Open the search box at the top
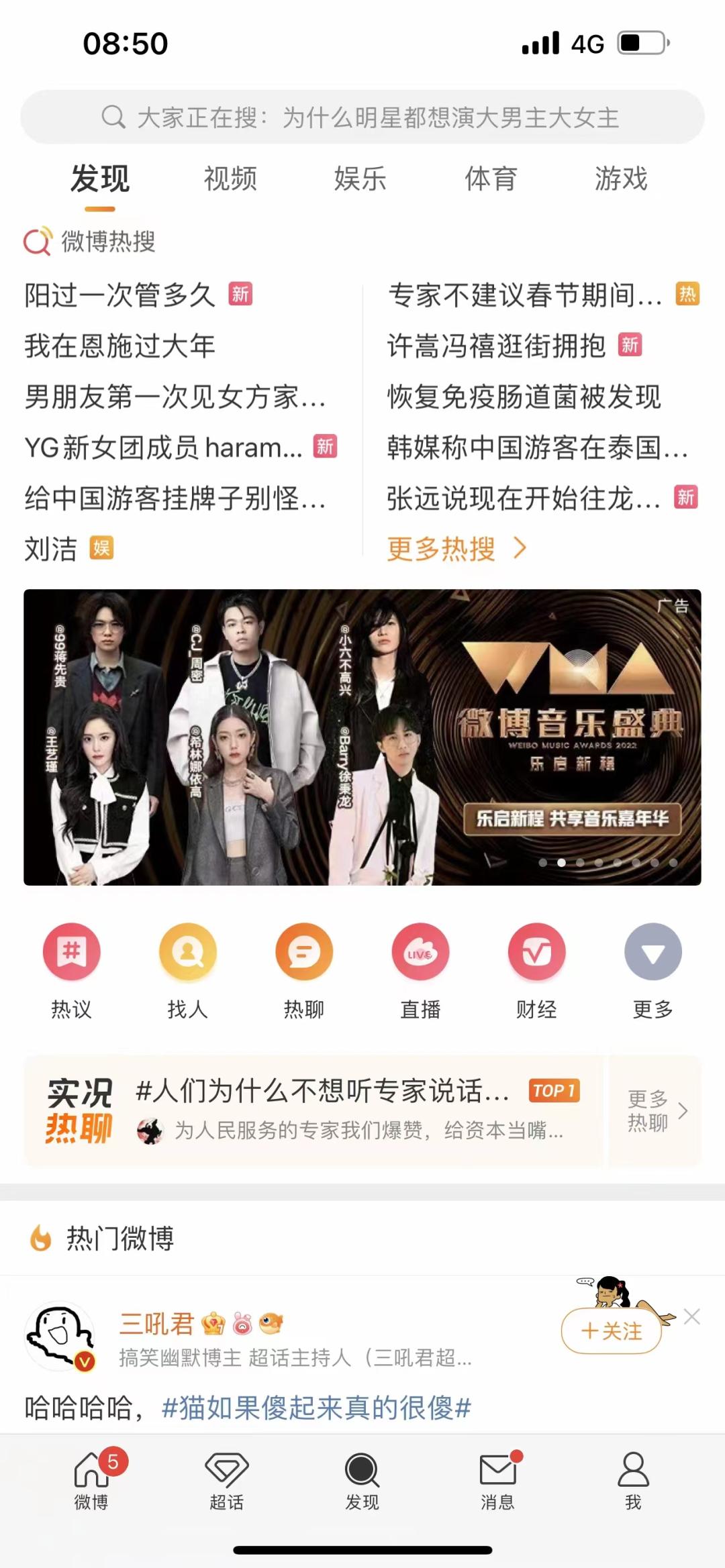The width and height of the screenshot is (725, 1568). click(362, 117)
